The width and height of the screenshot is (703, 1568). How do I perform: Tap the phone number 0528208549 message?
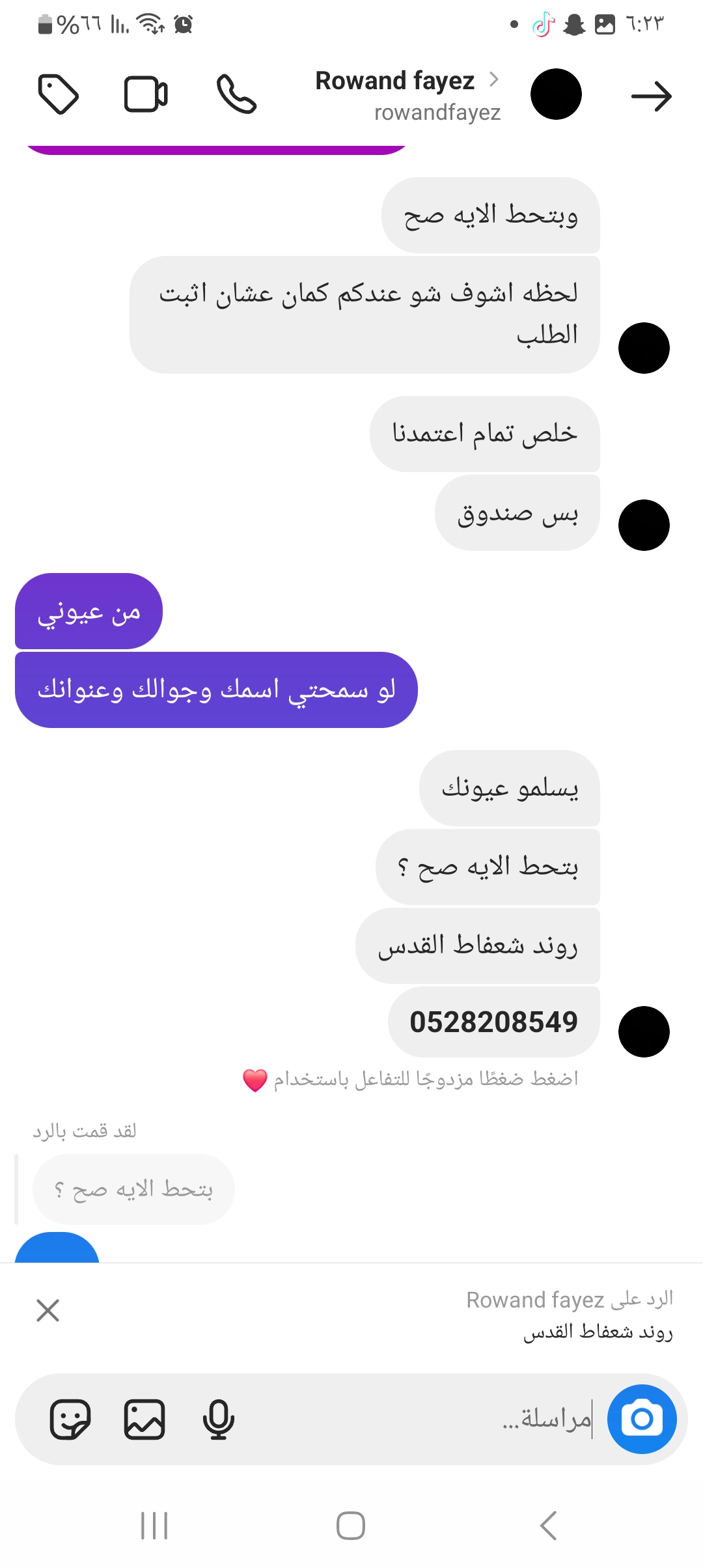(493, 1022)
